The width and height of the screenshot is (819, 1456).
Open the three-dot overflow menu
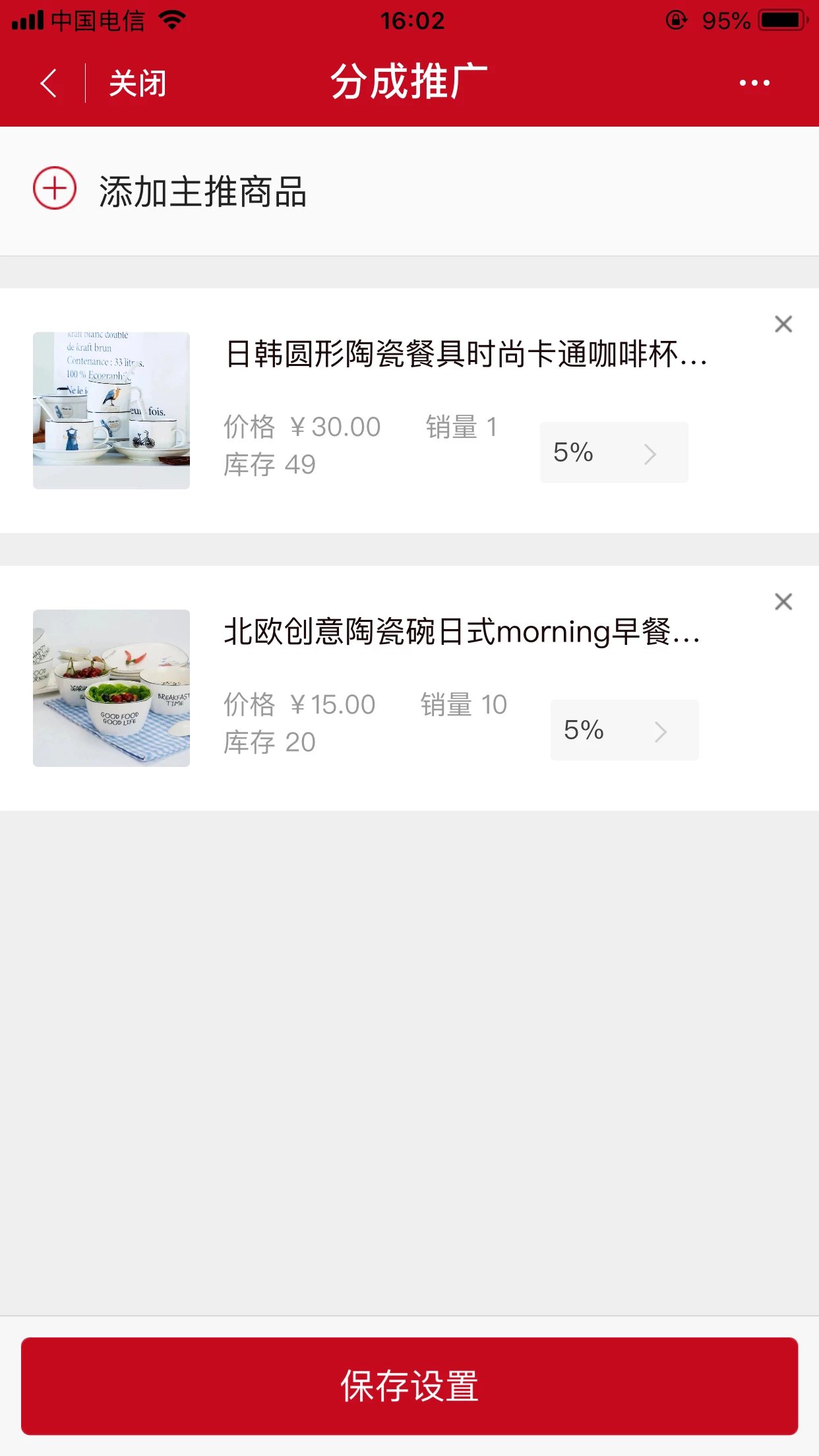(x=754, y=83)
